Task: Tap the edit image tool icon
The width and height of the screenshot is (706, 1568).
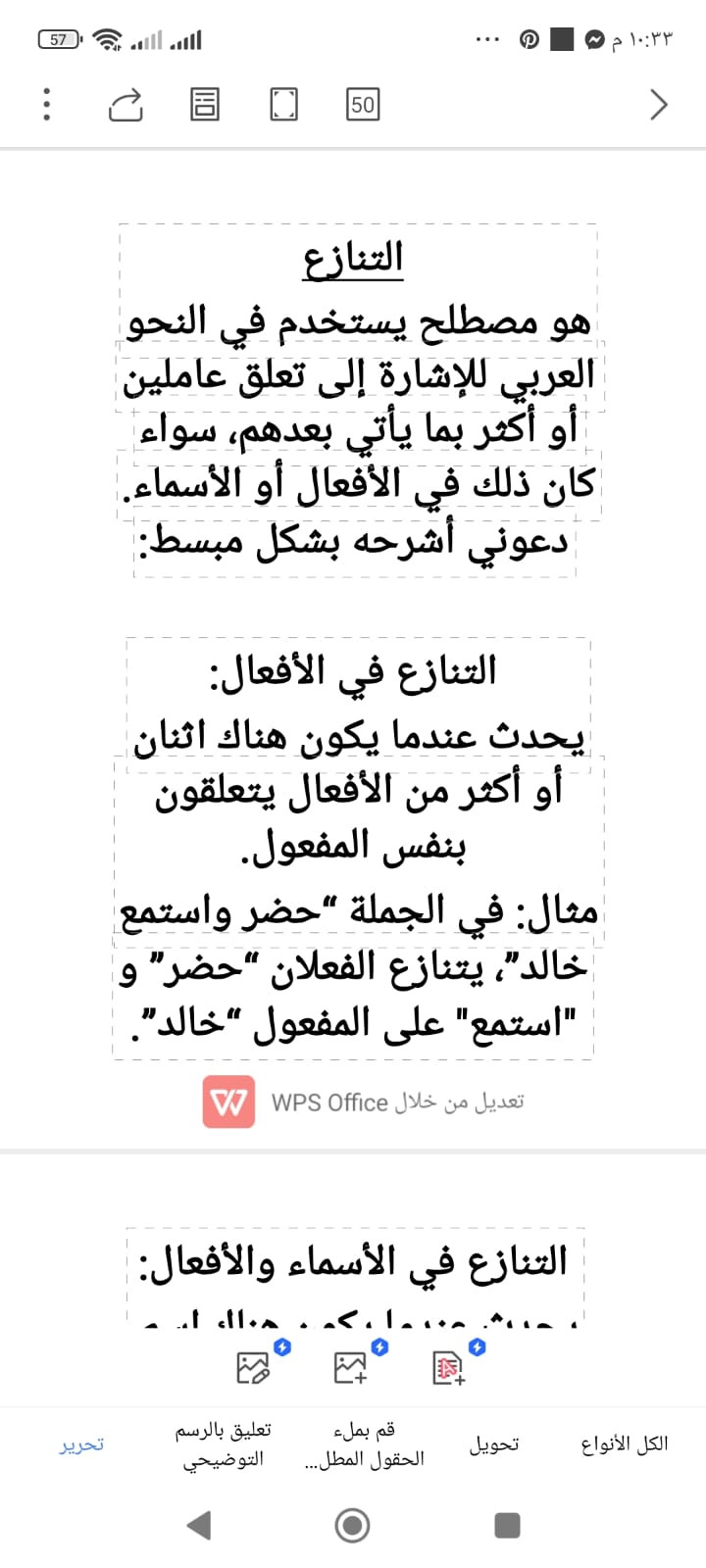Action: click(x=255, y=1366)
